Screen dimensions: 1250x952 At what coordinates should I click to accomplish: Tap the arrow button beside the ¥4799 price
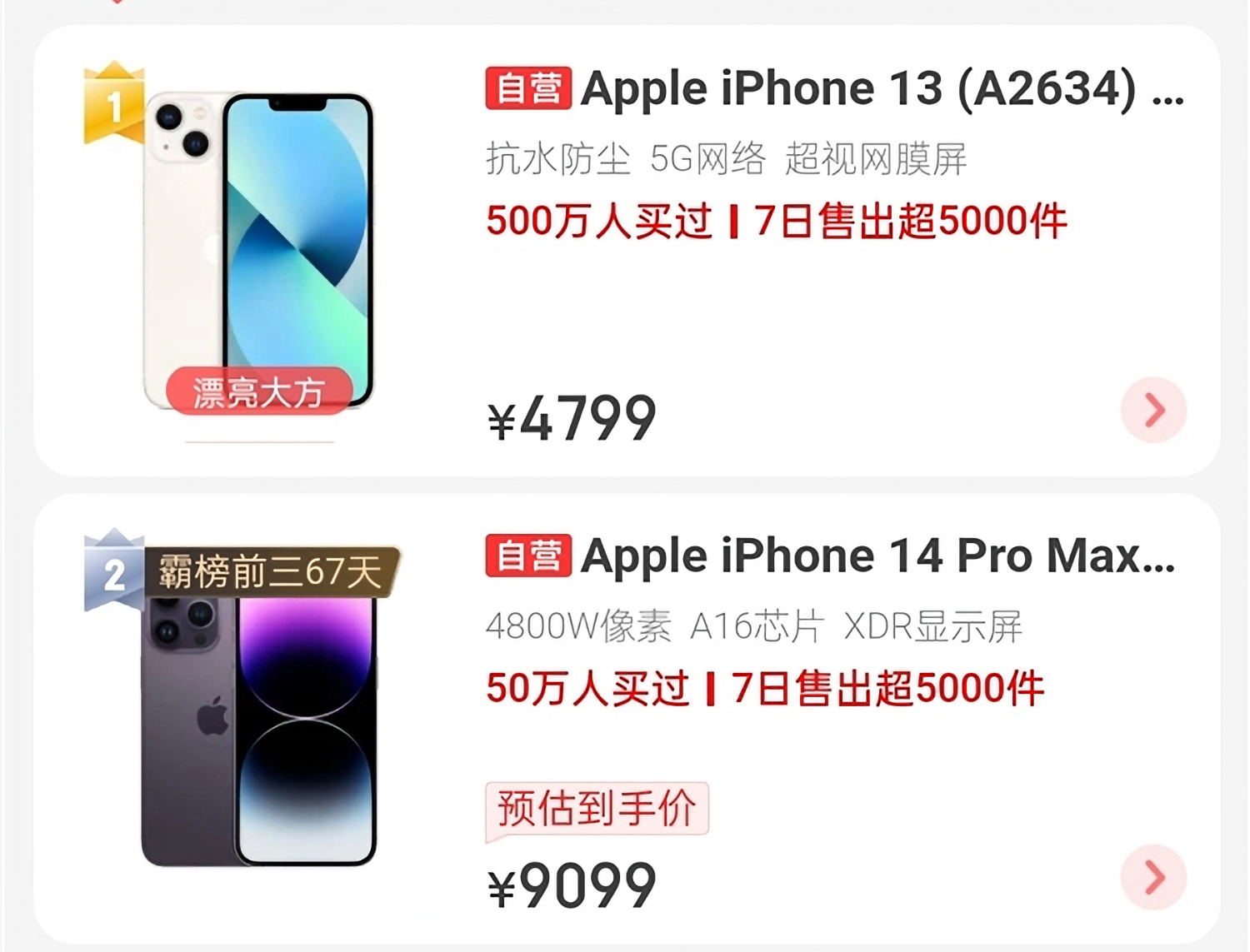pyautogui.click(x=1153, y=410)
